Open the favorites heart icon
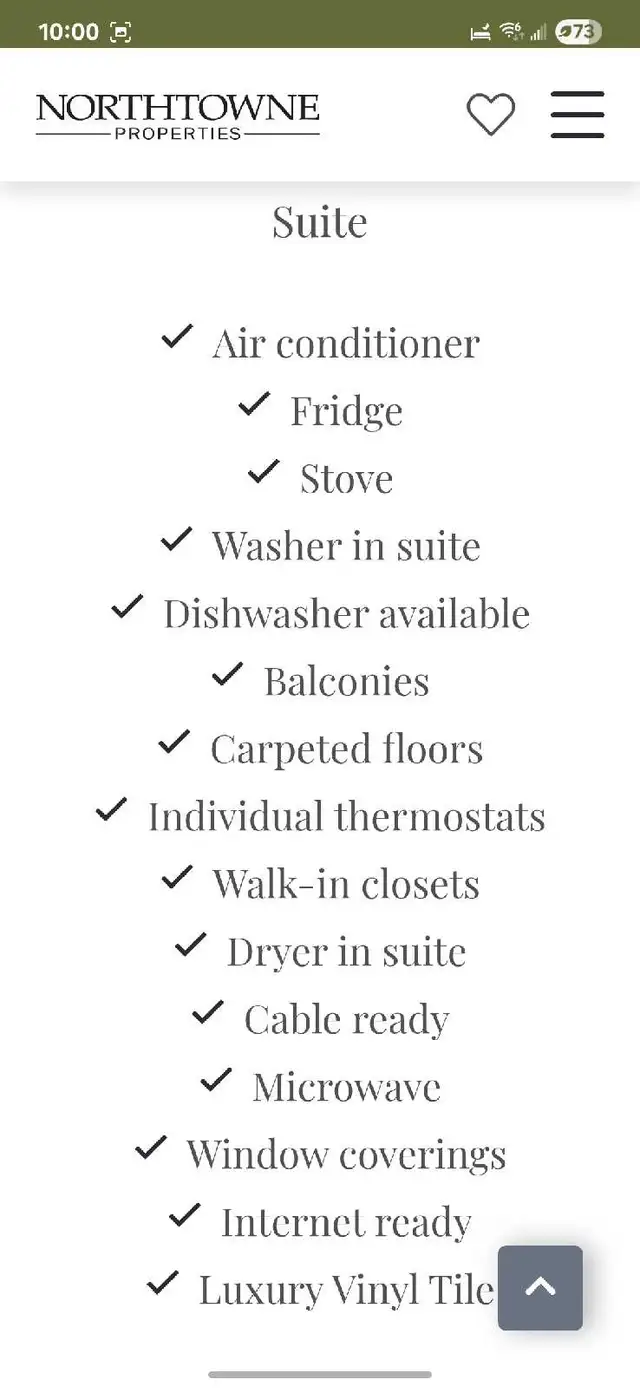Image resolution: width=640 pixels, height=1388 pixels. coord(491,115)
